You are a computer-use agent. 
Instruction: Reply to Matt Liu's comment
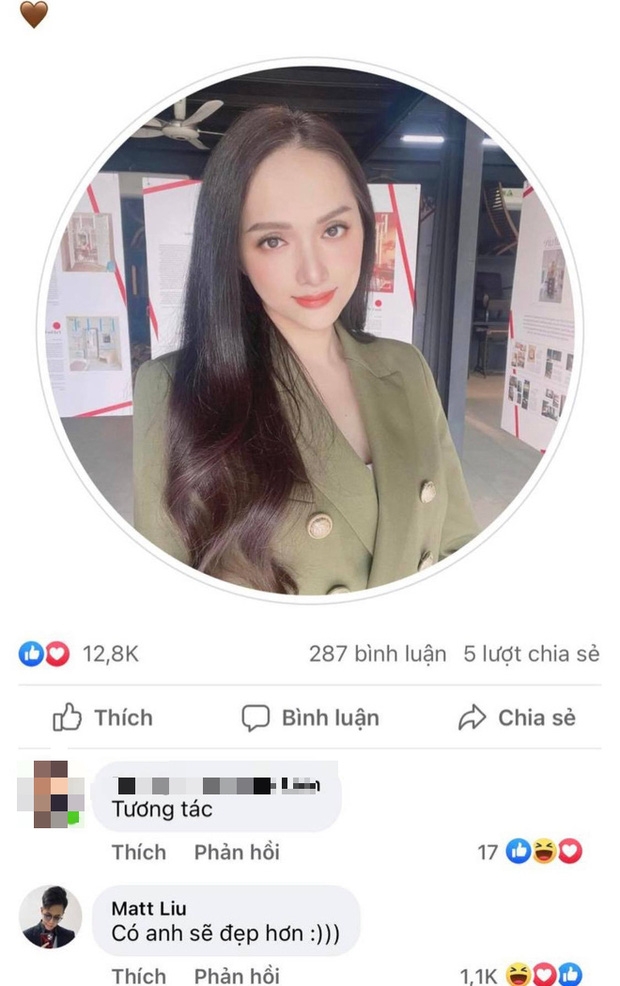coord(237,975)
